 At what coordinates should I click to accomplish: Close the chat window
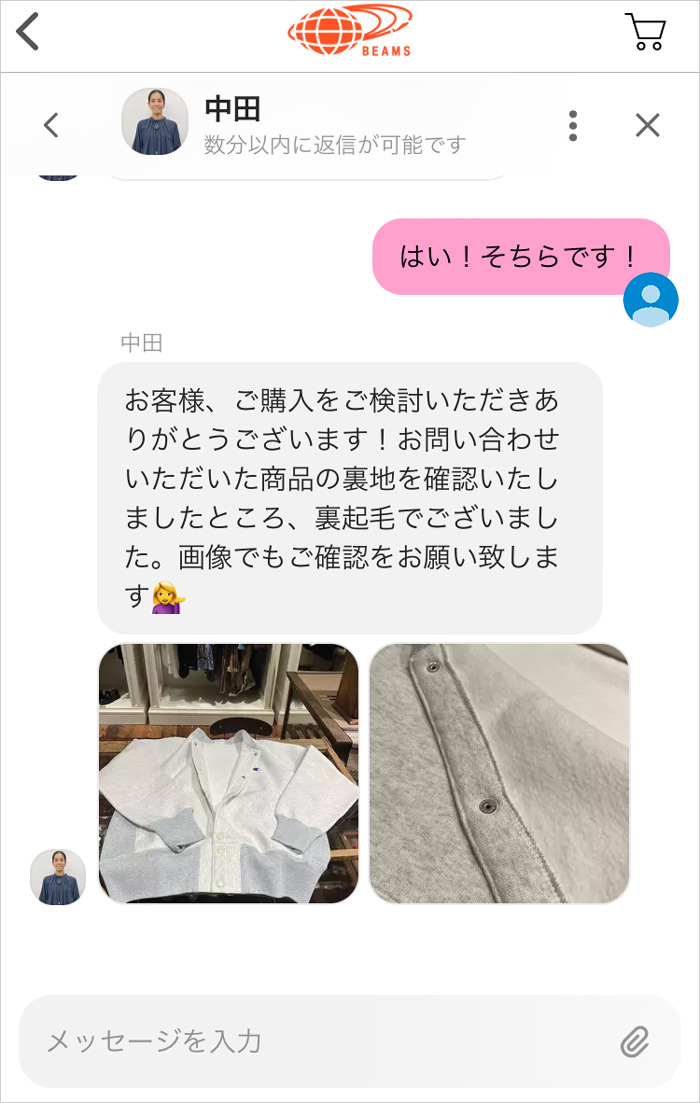(x=648, y=125)
